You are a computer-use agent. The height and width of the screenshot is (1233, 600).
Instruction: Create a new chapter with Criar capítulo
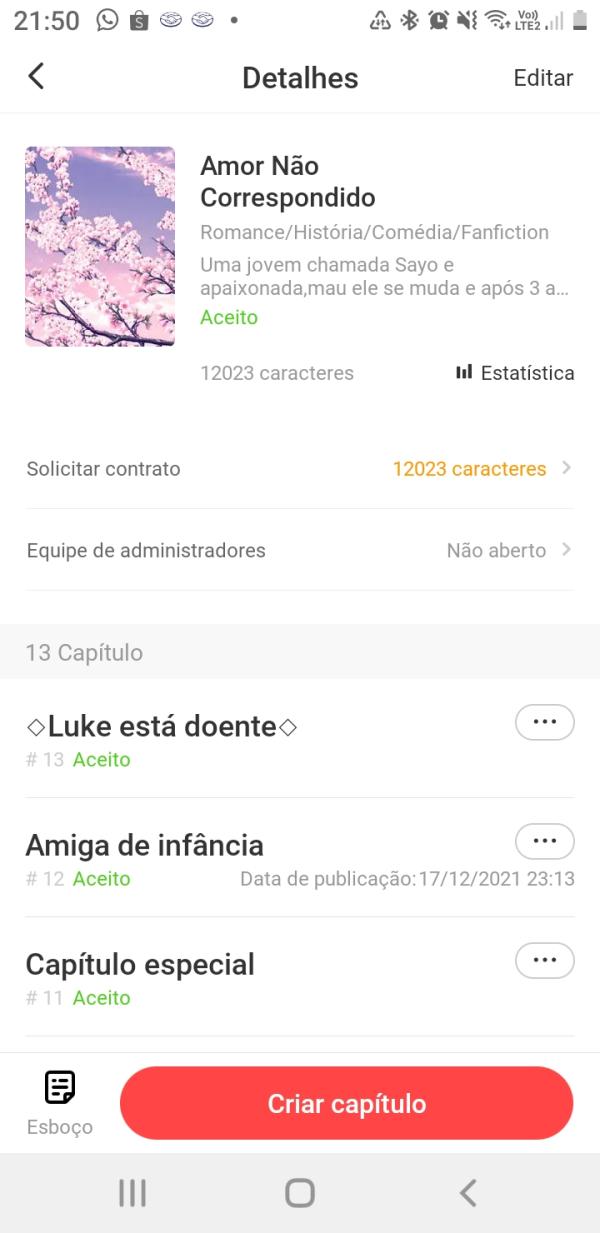click(x=346, y=1103)
